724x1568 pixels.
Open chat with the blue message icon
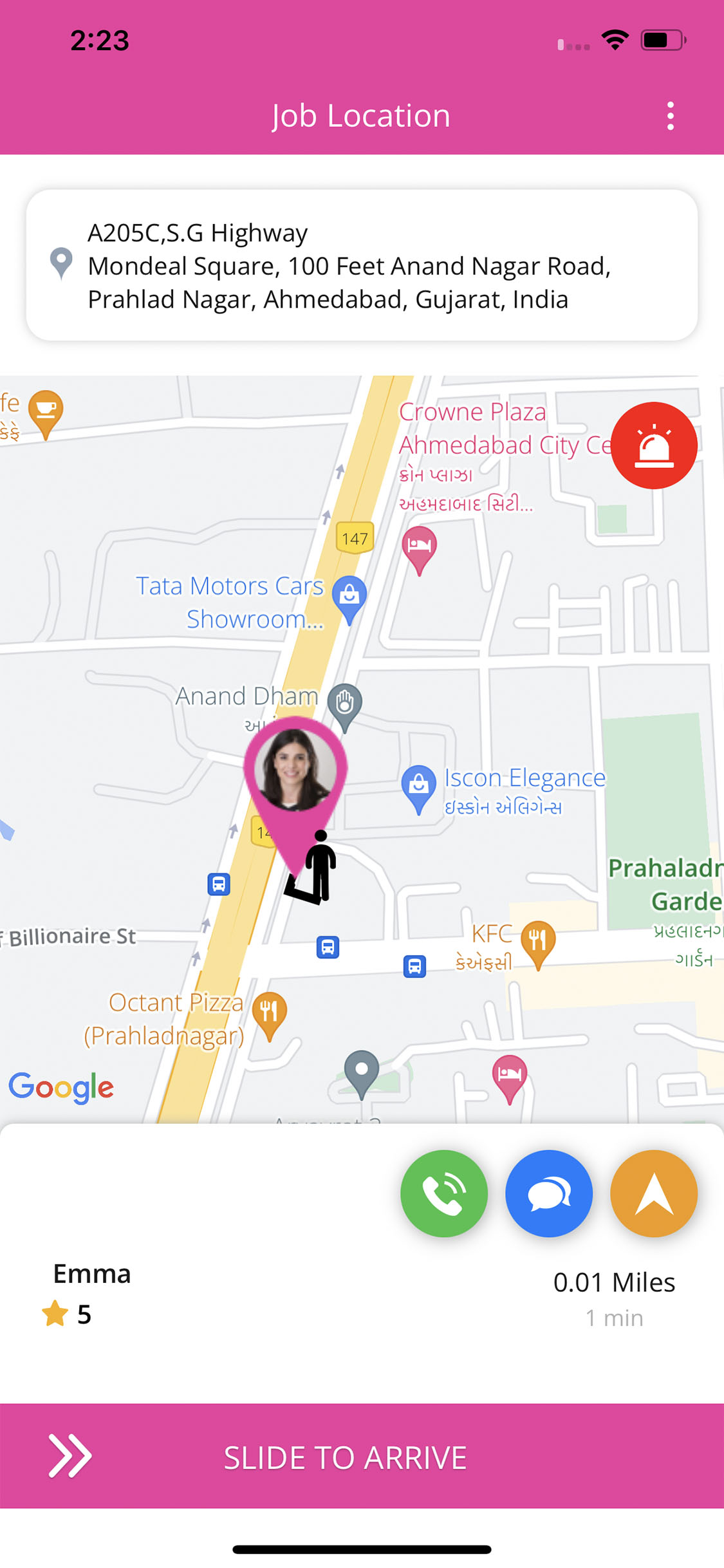(549, 1193)
